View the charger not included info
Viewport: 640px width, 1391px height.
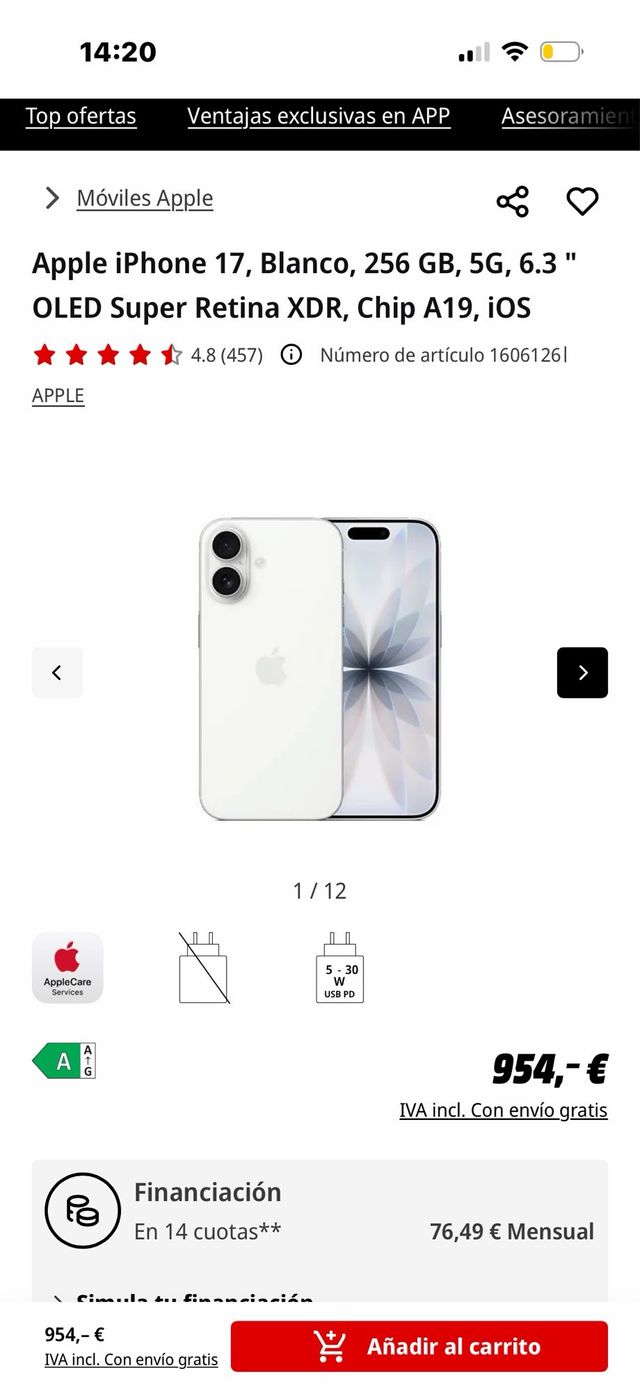[203, 968]
